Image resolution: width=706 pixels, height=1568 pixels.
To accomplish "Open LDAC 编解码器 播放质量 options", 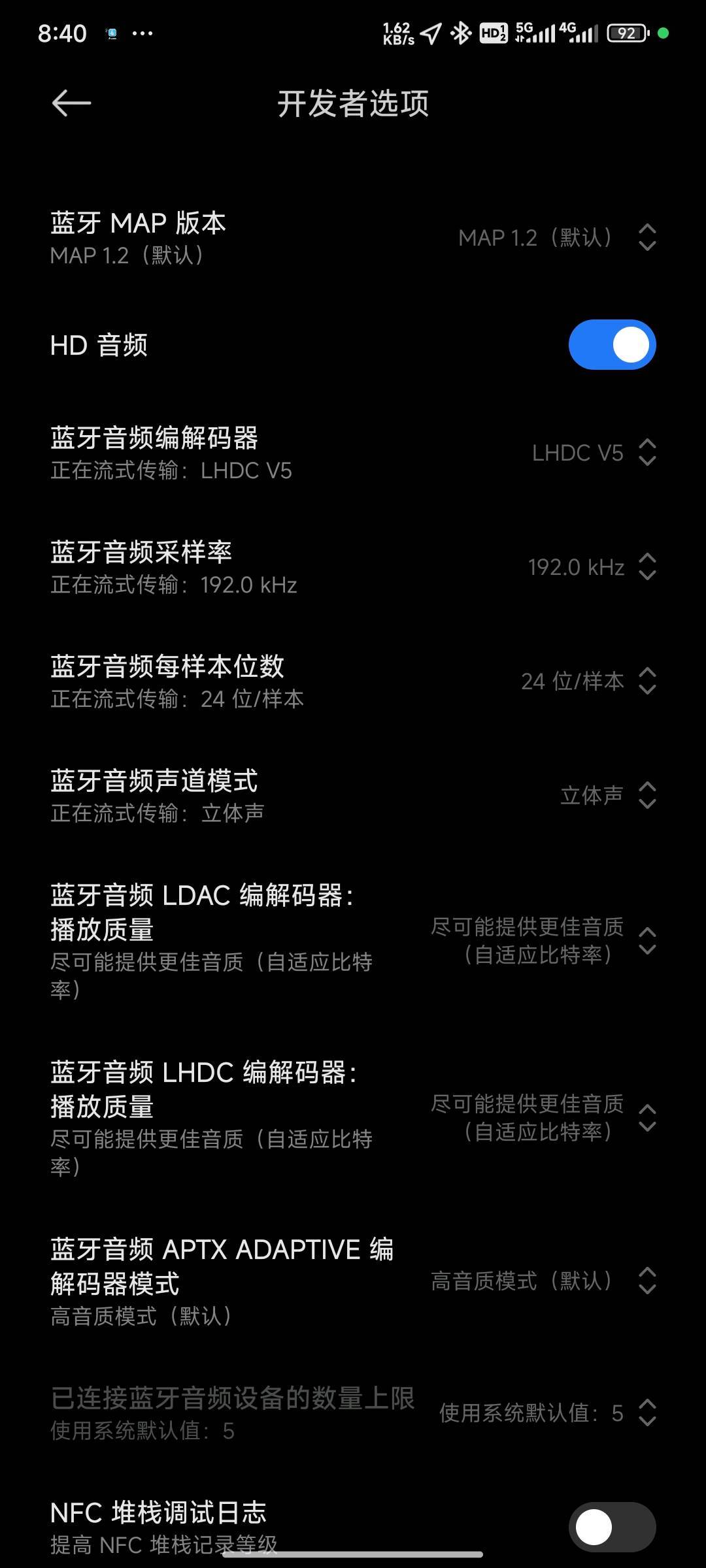I will click(543, 941).
